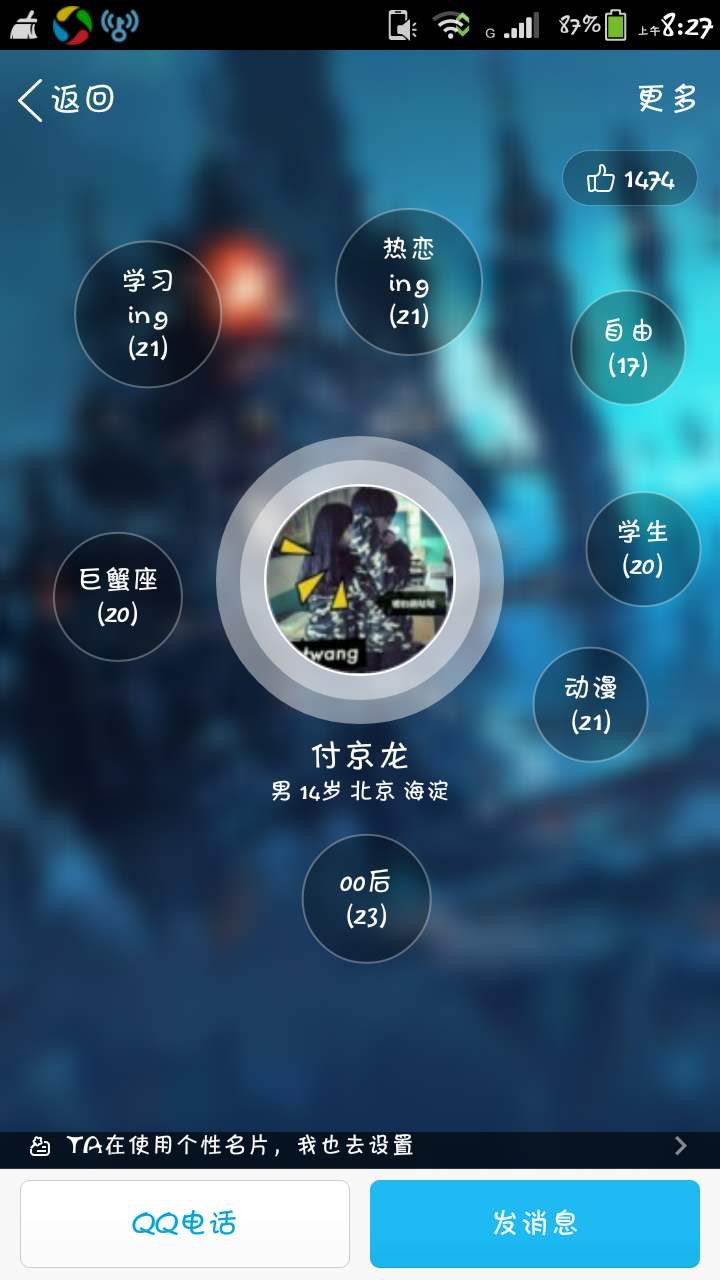Select the 学生 tag bubble
720x1280 pixels.
coord(642,549)
